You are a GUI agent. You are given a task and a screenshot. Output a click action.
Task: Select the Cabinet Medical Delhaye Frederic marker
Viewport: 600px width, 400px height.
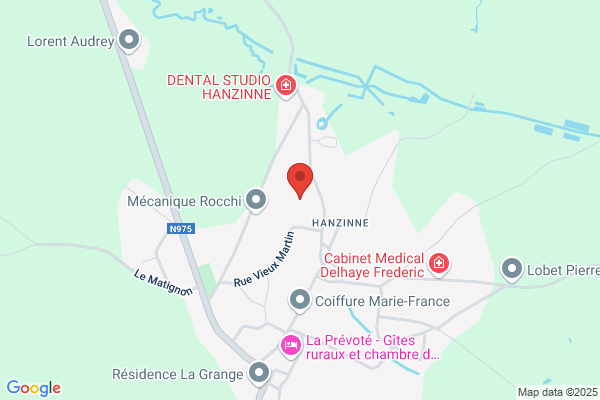tap(439, 265)
